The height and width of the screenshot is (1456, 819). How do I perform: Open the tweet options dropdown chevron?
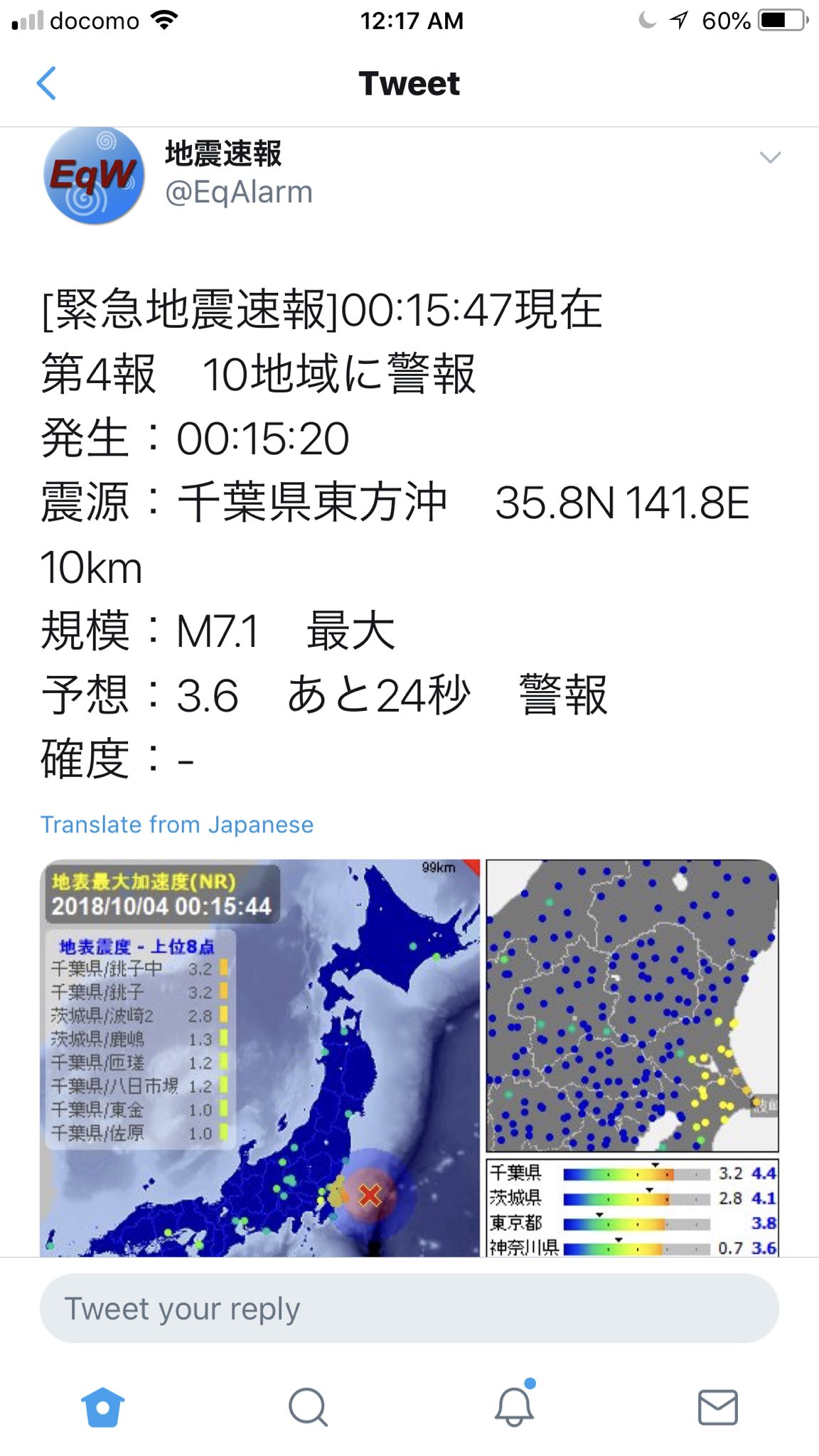click(x=771, y=158)
